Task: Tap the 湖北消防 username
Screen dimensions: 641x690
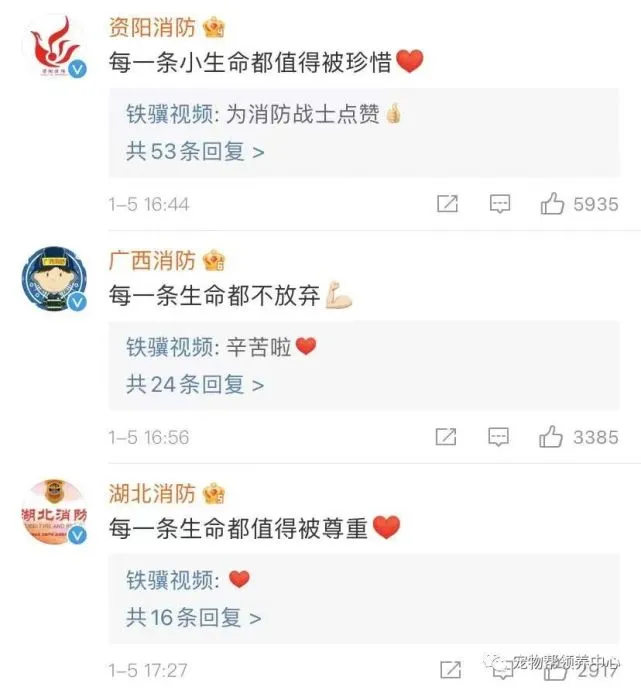Action: (x=152, y=494)
